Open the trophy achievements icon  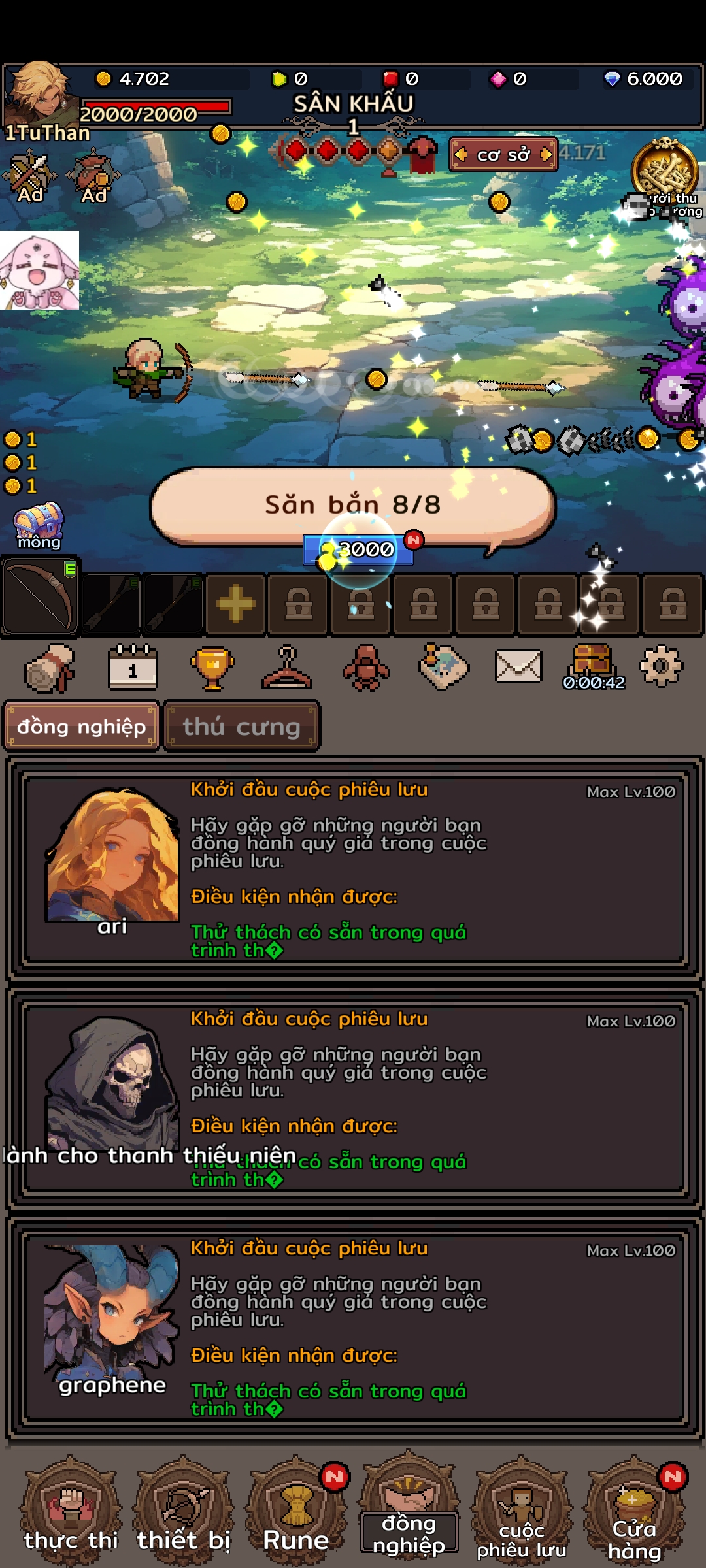212,667
